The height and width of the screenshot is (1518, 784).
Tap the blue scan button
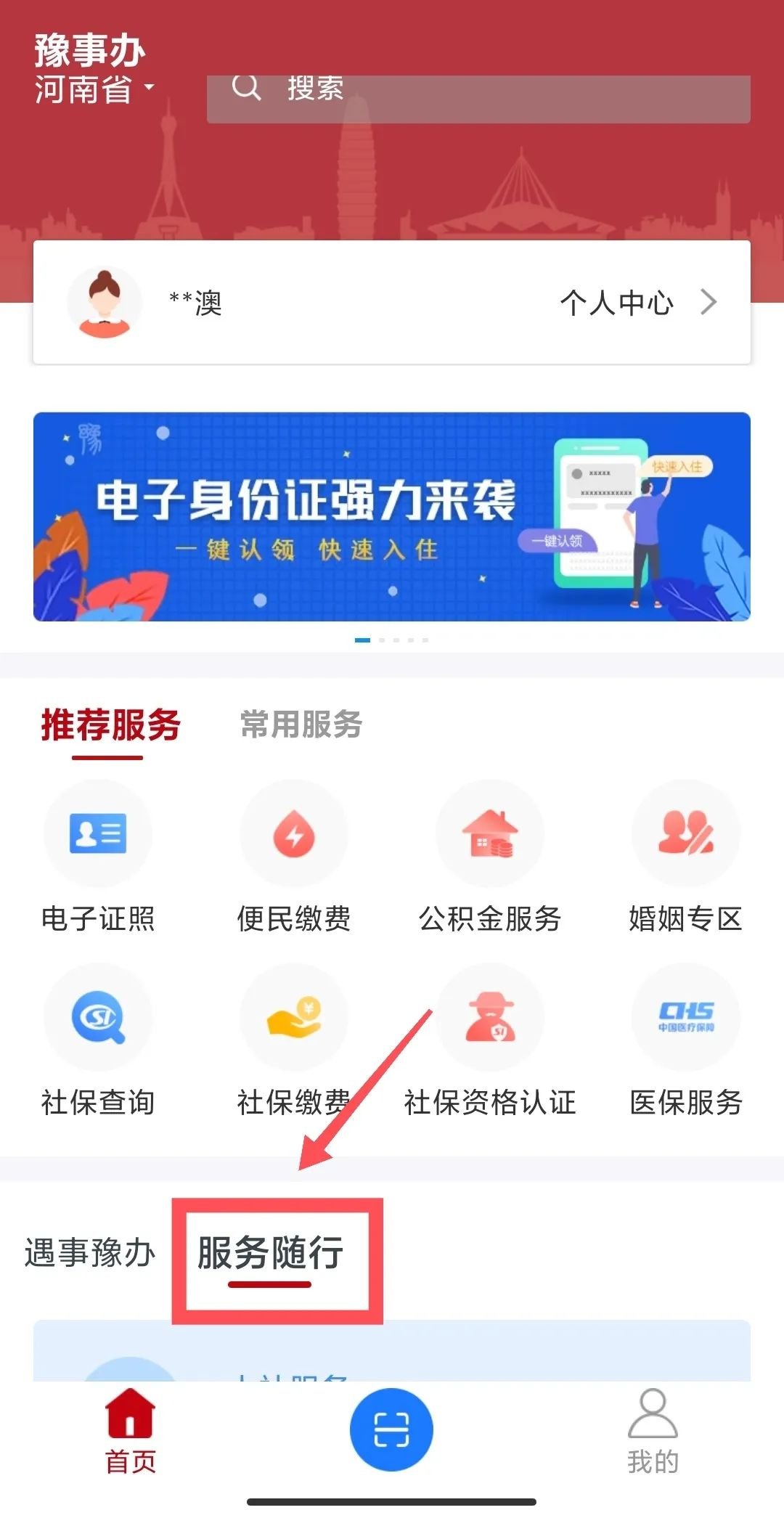point(391,1429)
